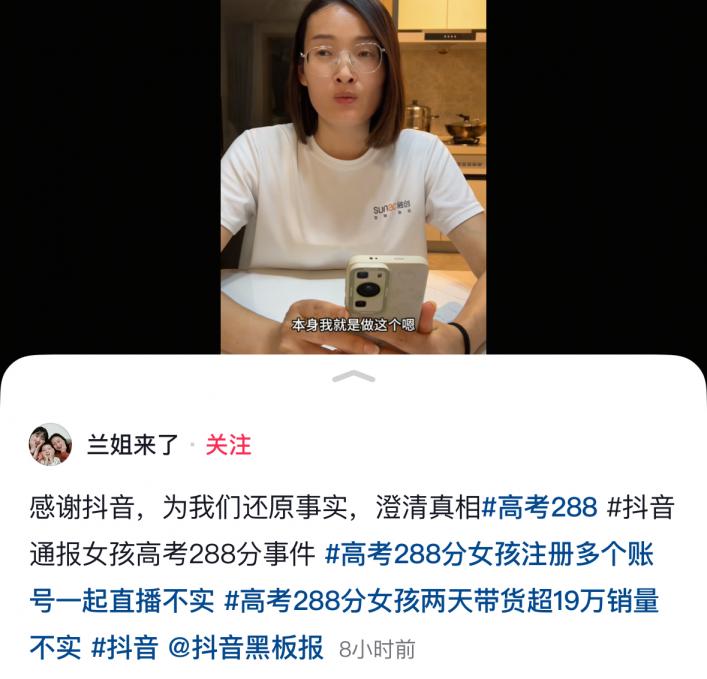Follow 兰姐来了 via 关注 button

click(x=228, y=445)
